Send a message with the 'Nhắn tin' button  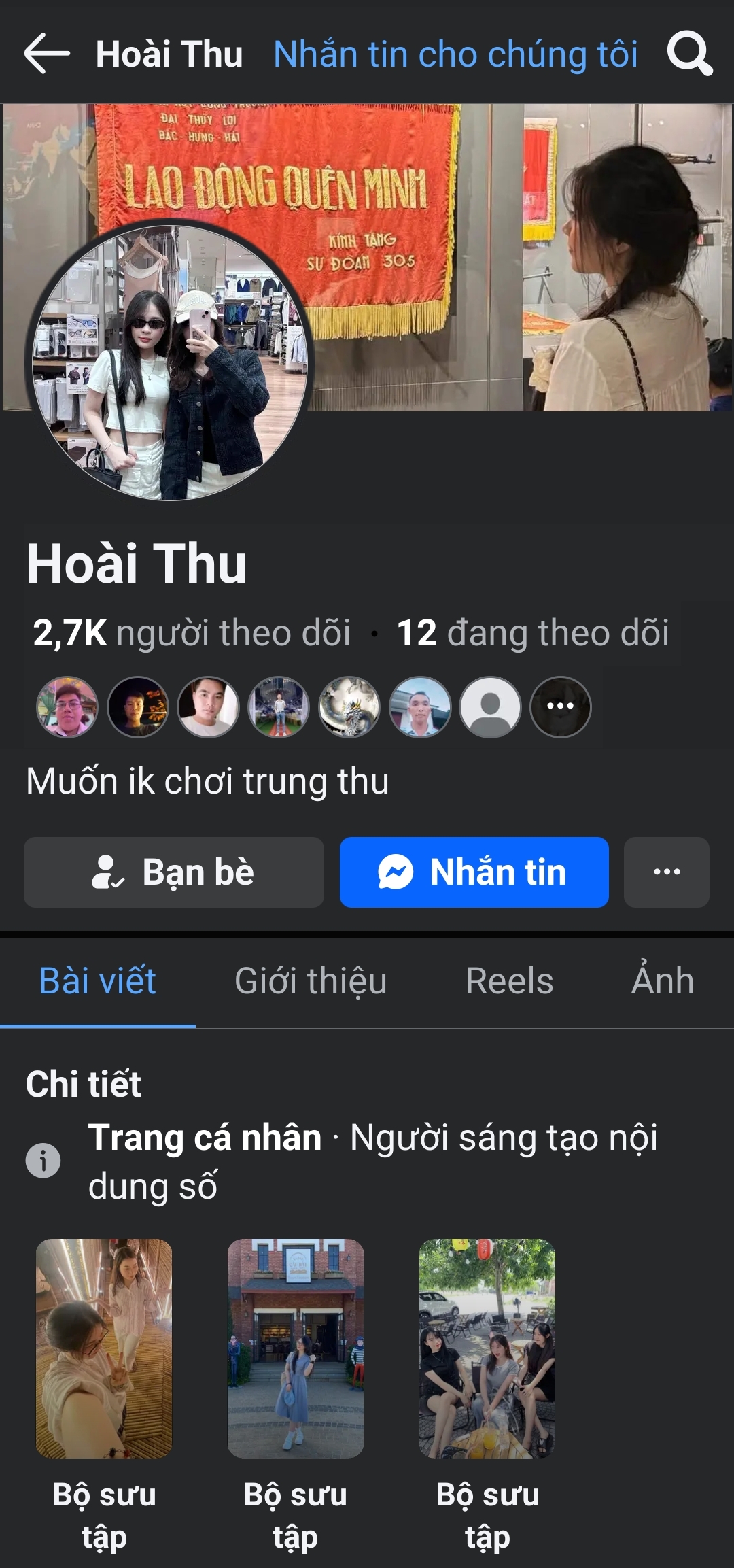[474, 872]
